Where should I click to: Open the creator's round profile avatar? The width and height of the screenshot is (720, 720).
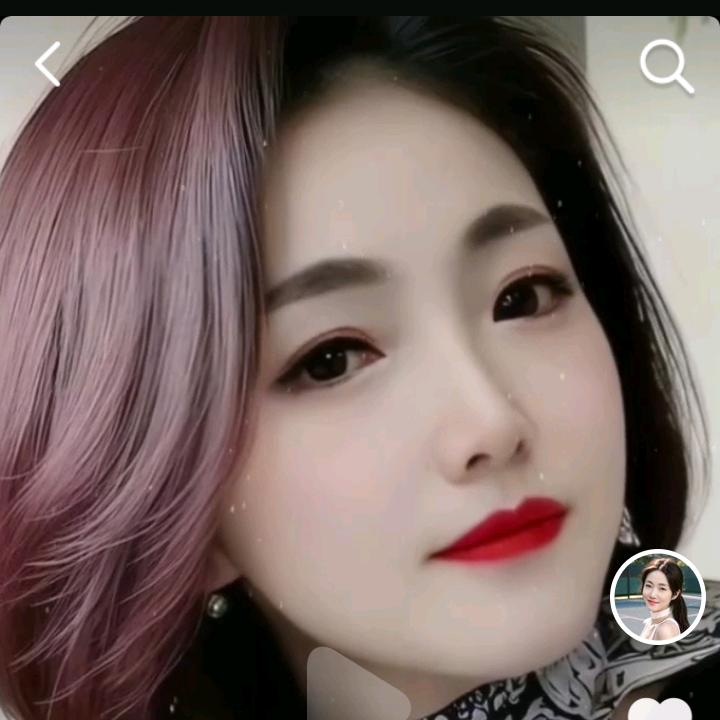658,597
